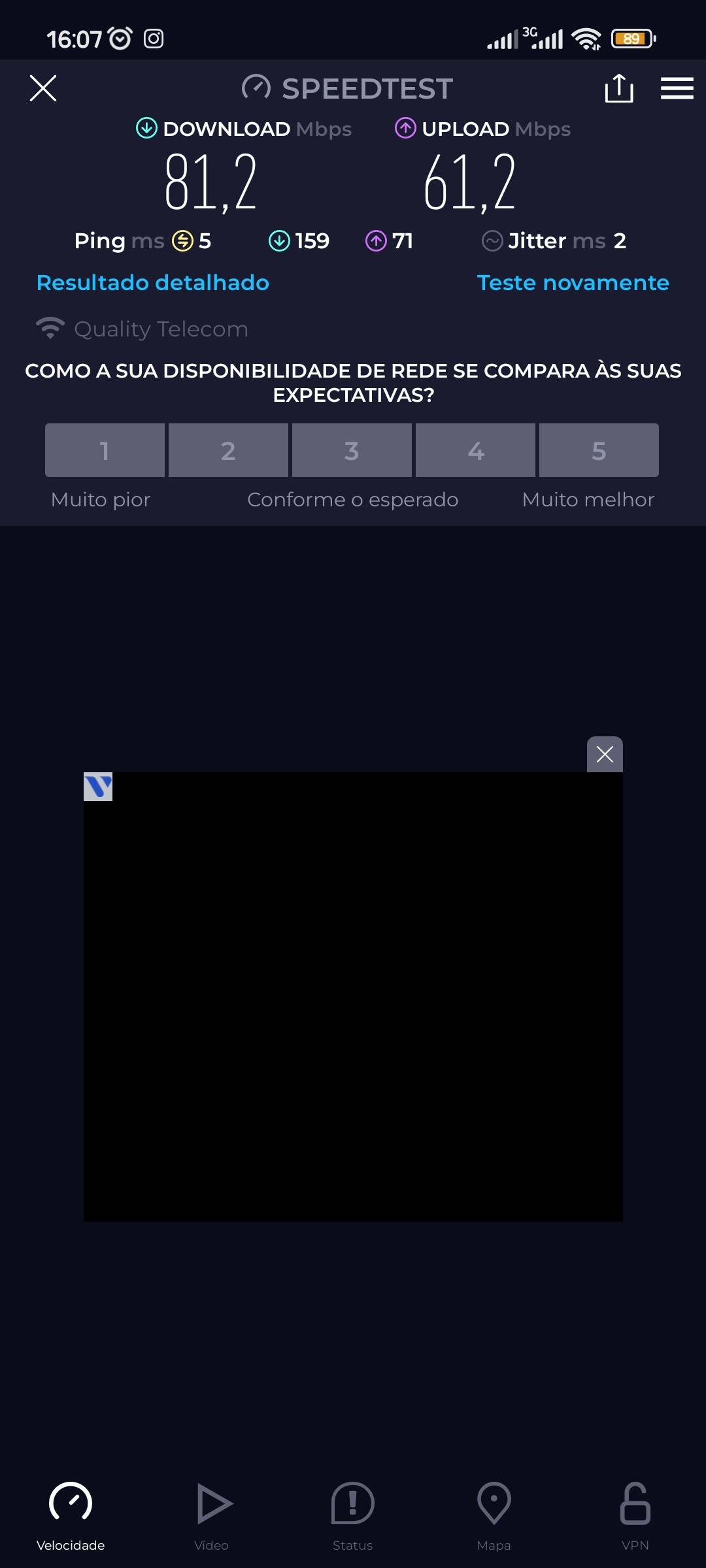Go to the VPN tab

tap(635, 1516)
